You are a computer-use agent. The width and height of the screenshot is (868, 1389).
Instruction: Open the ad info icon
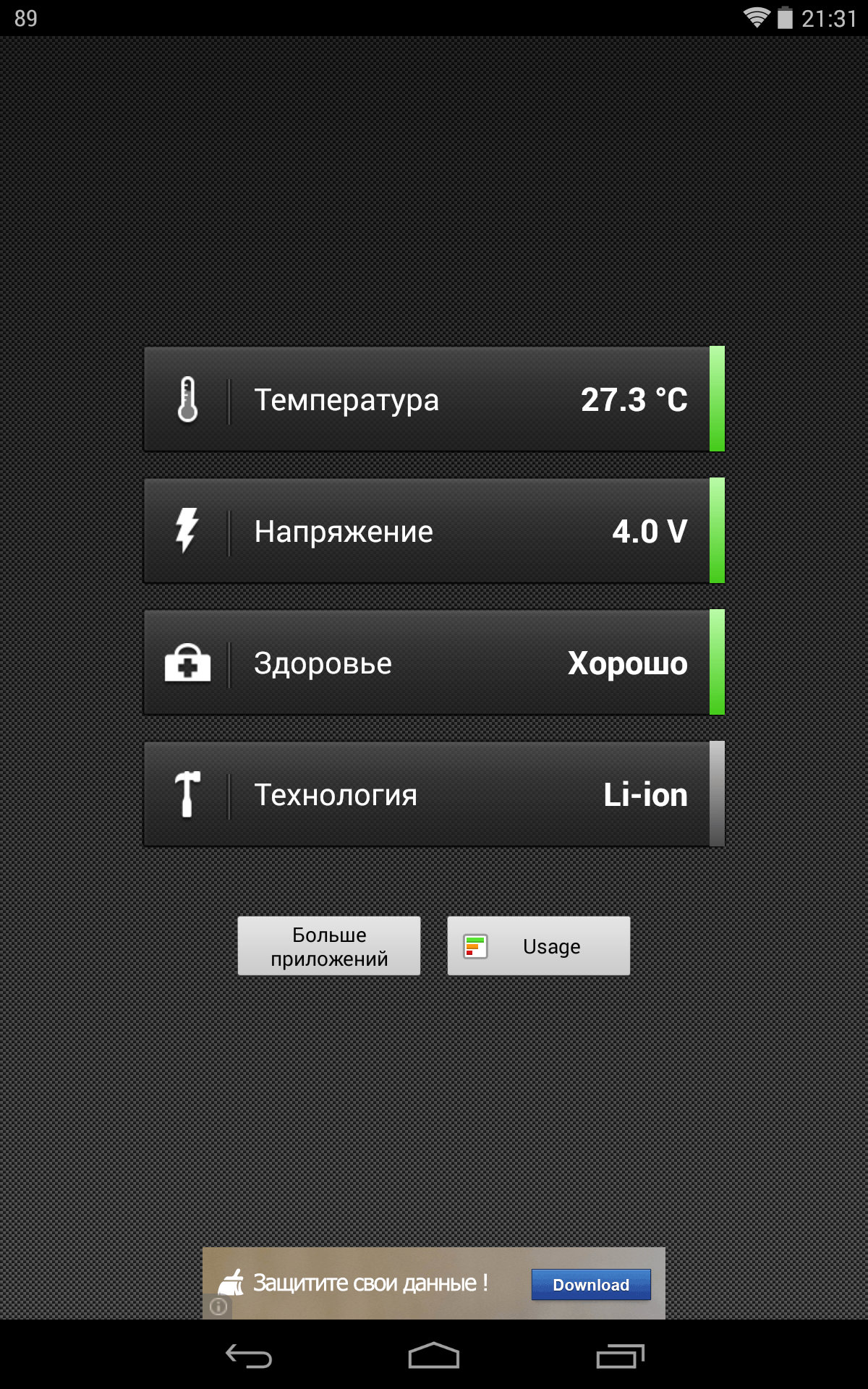click(218, 1307)
